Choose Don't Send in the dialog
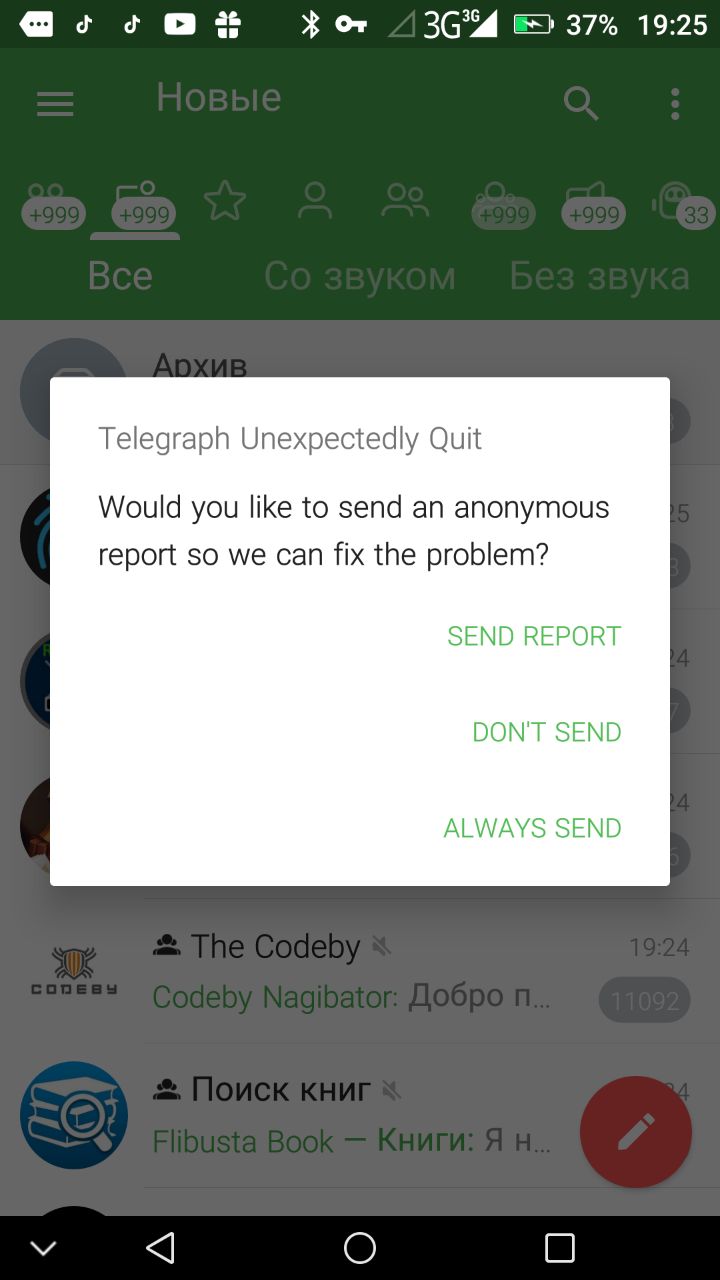The image size is (720, 1280). click(x=546, y=732)
